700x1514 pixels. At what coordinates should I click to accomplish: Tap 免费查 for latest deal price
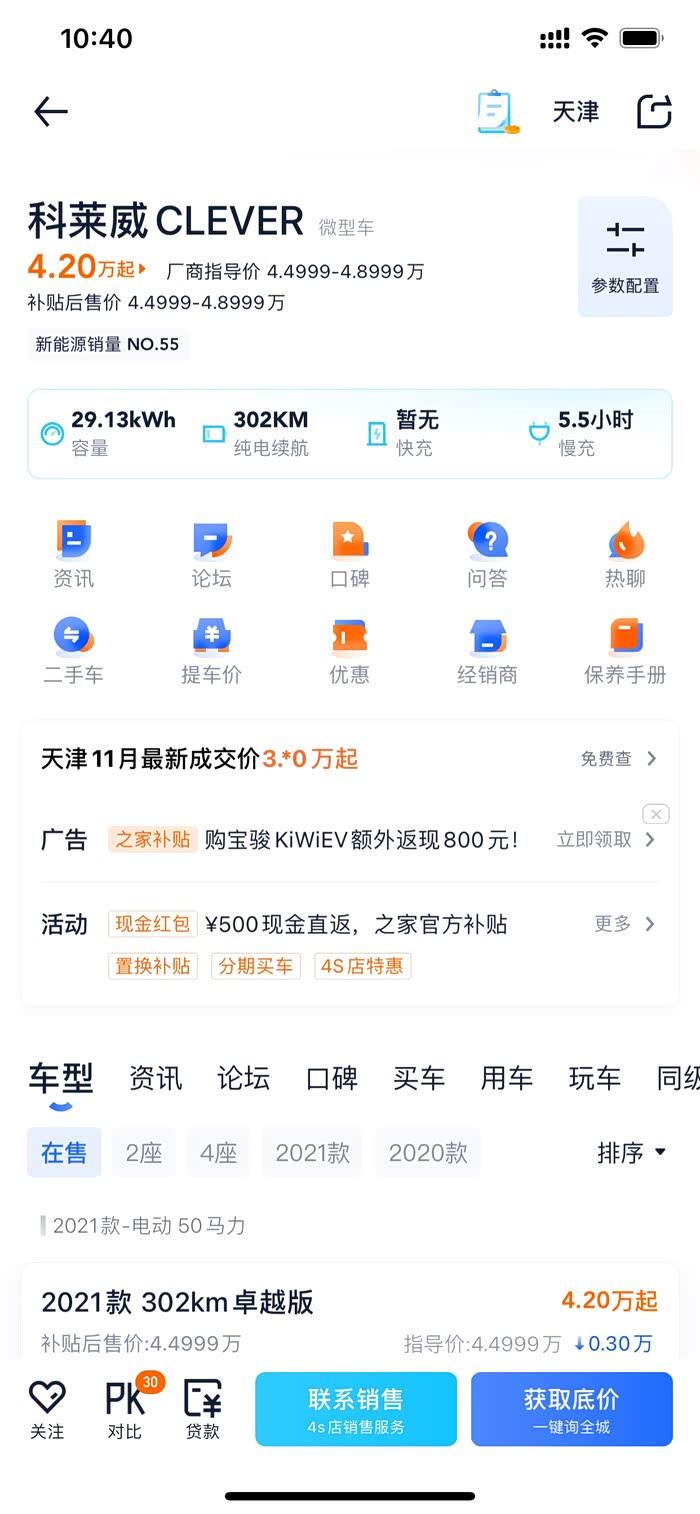(x=618, y=758)
